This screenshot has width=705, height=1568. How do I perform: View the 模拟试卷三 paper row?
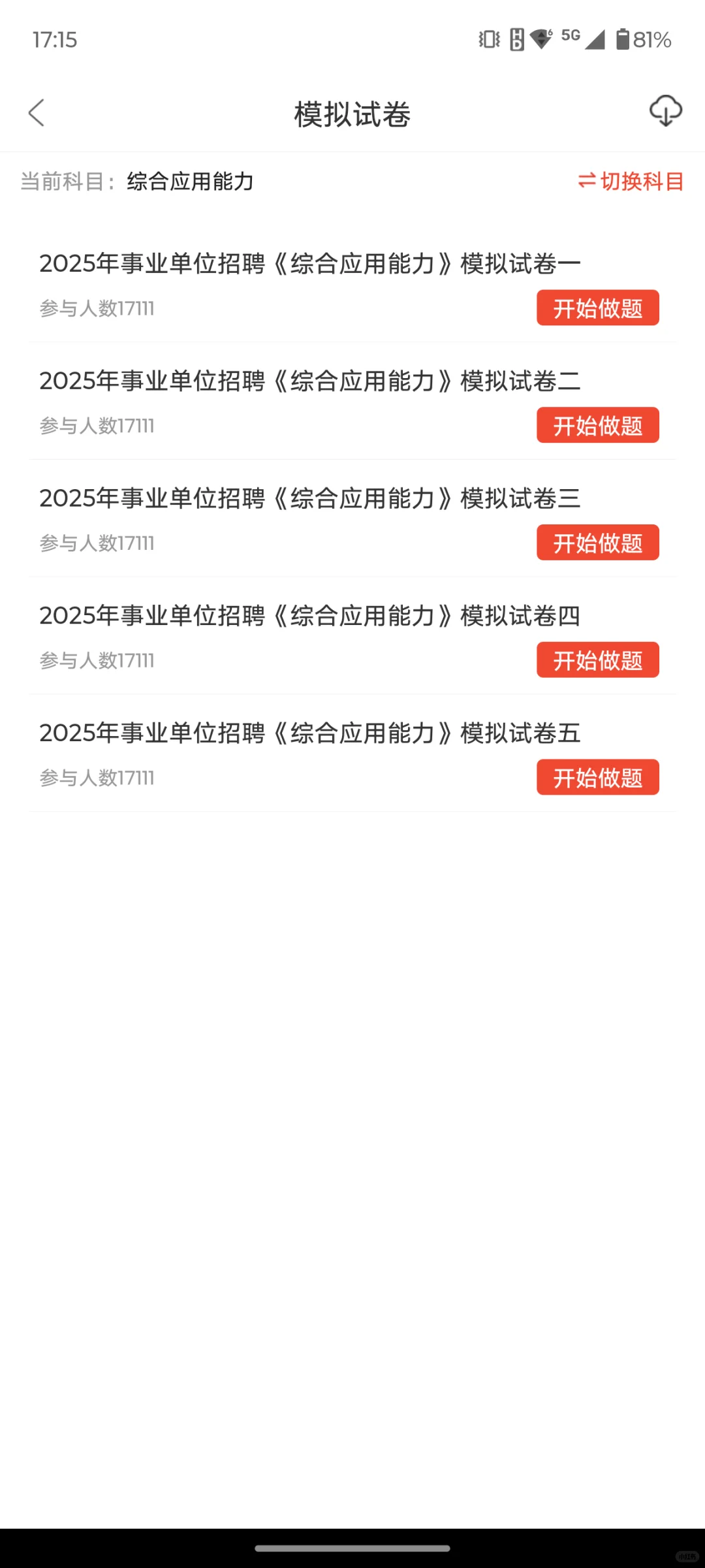pos(309,499)
